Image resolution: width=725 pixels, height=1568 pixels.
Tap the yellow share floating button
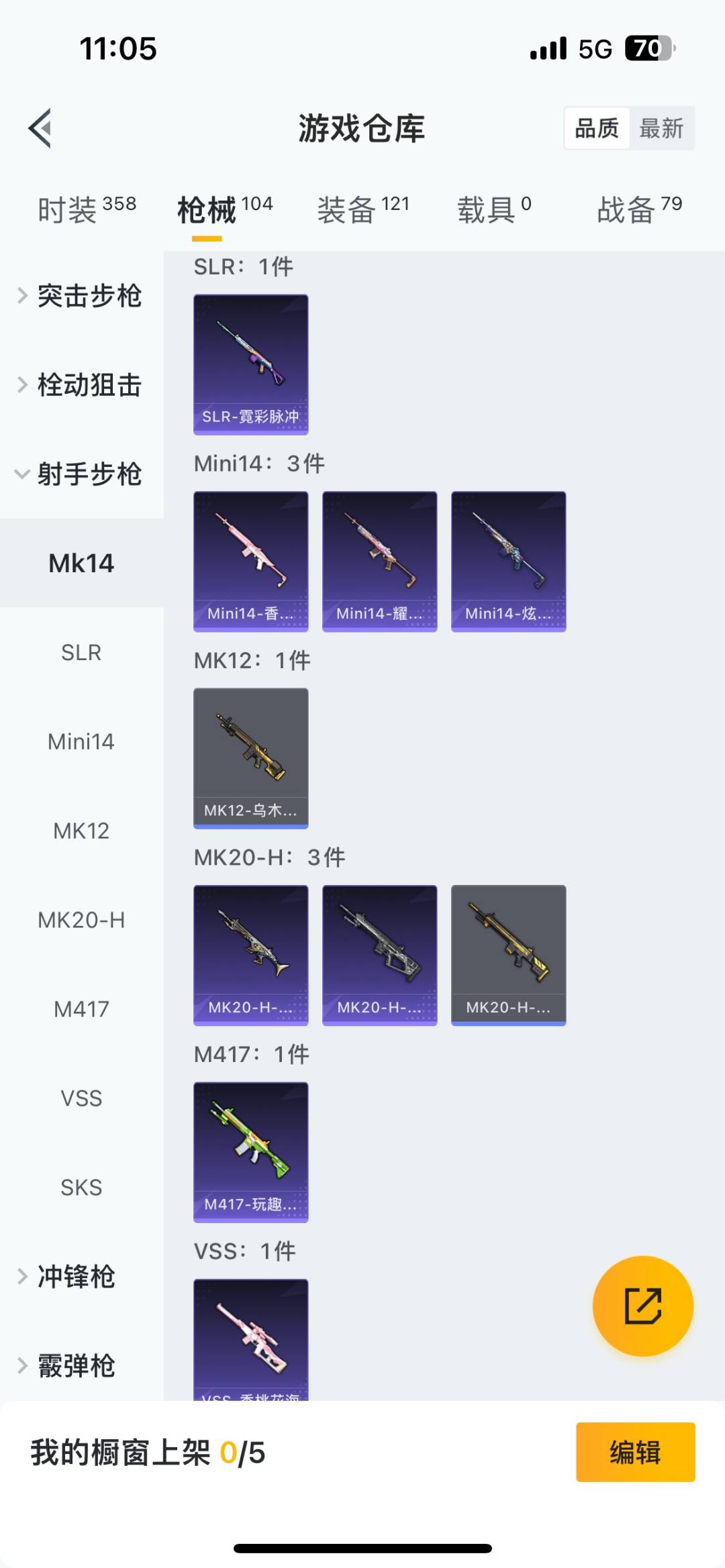point(642,1306)
